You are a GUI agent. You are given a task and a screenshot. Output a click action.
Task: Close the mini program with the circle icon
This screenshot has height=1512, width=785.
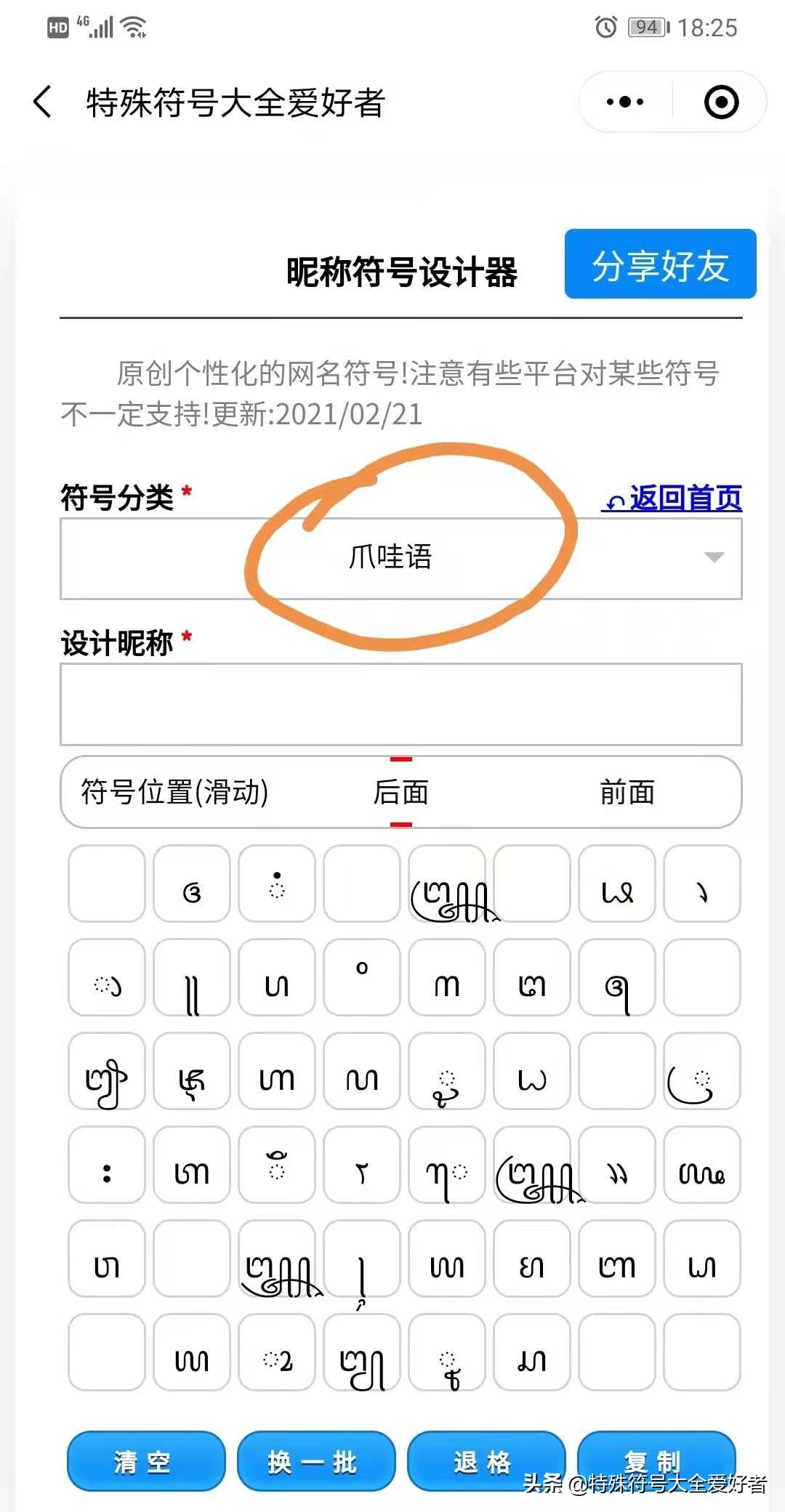click(x=721, y=102)
